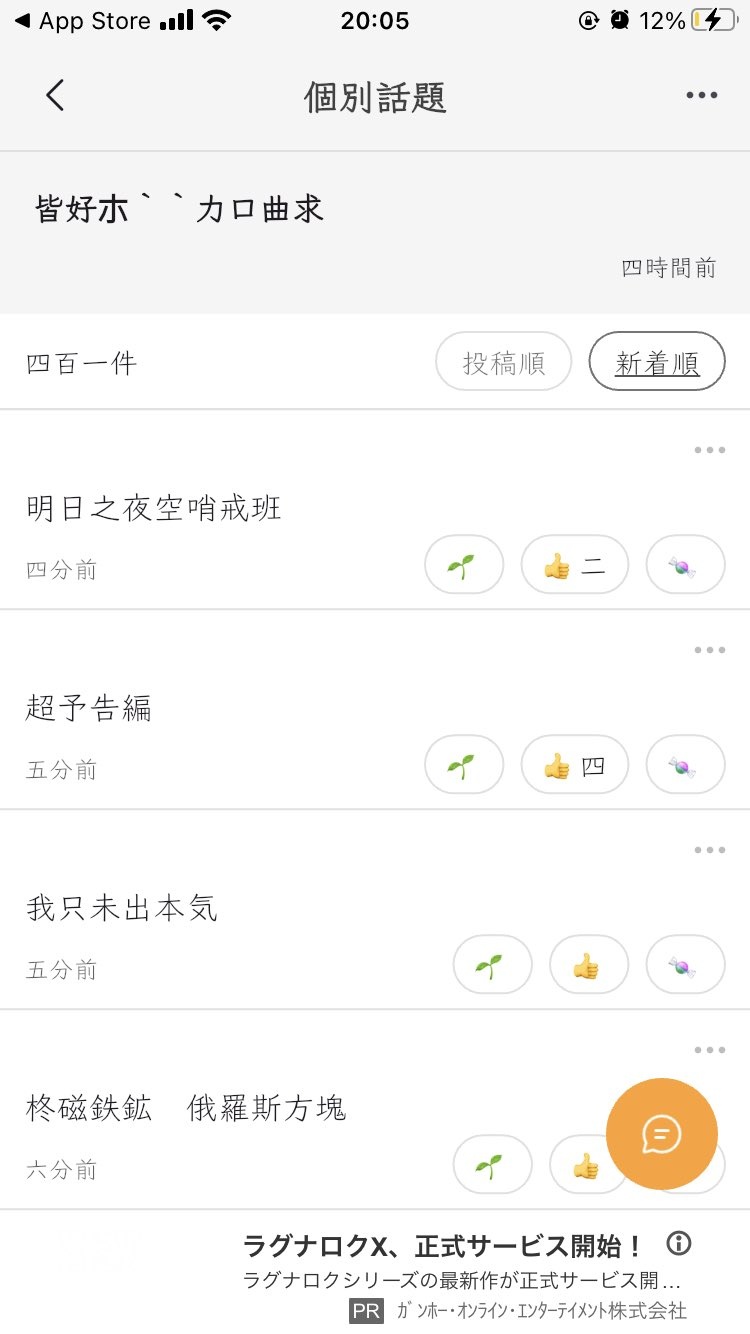This screenshot has width=750, height=1334.
Task: Give a sprout reaction to 柊磁鉄鉱 俄羅斯方塊
Action: 493,1165
